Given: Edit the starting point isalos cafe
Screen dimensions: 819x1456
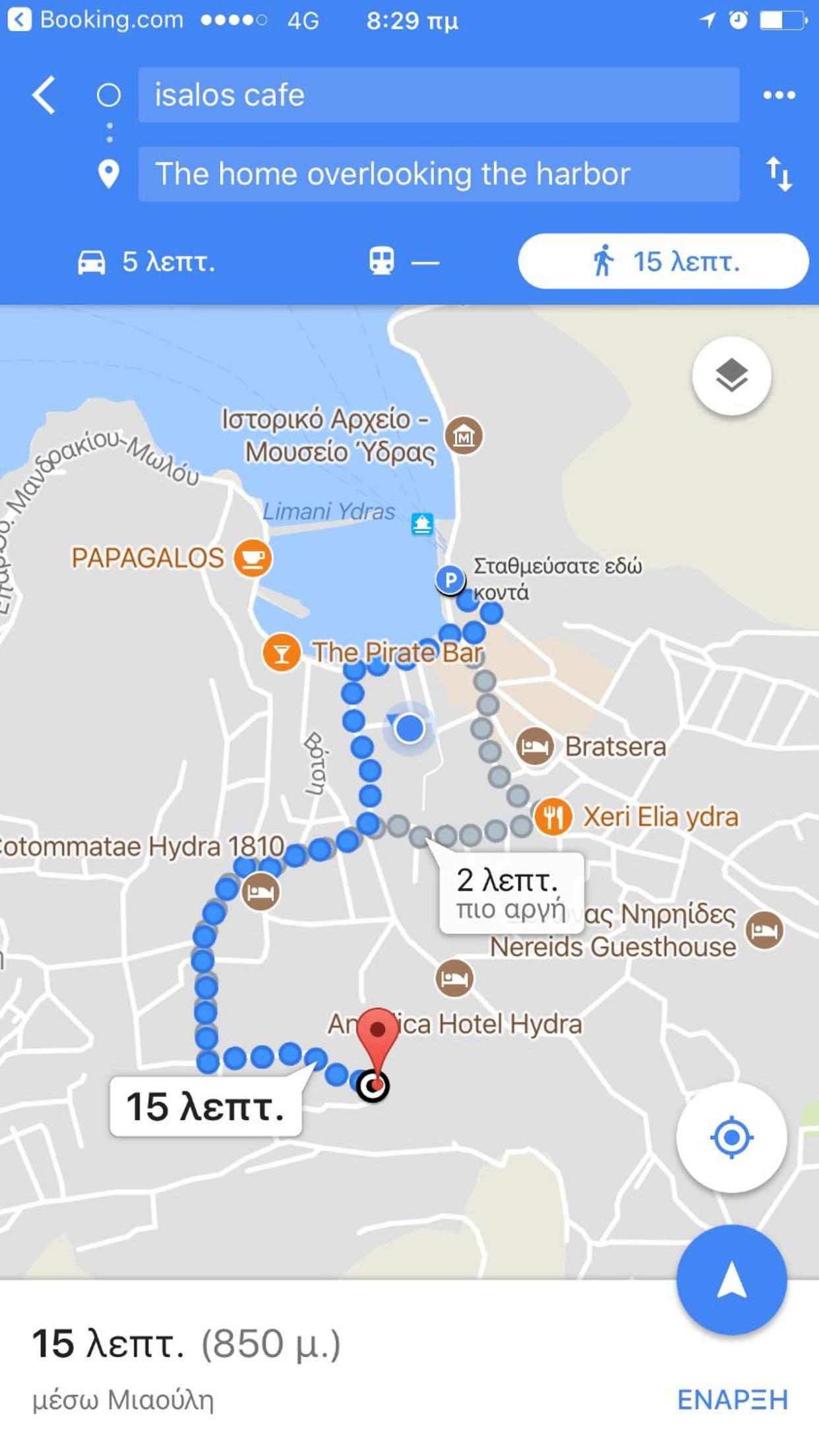Looking at the screenshot, I should point(438,96).
